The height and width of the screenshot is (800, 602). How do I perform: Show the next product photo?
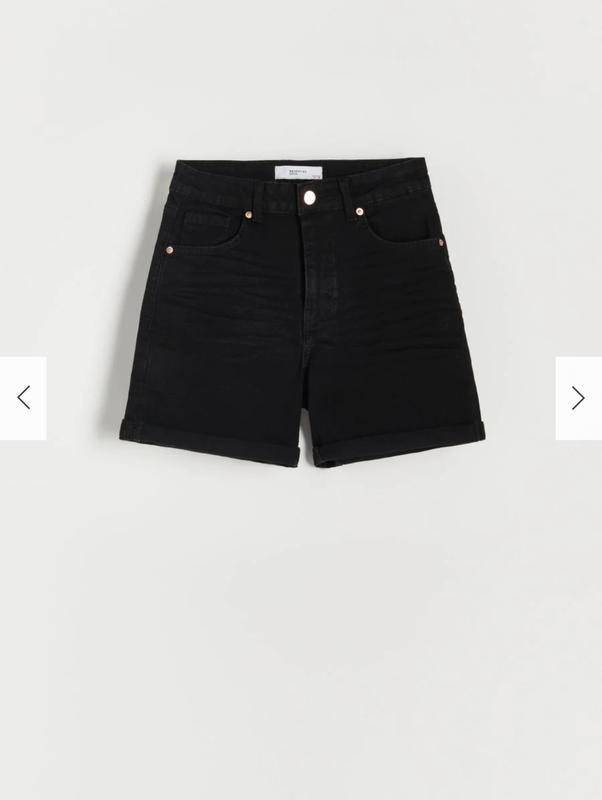coord(578,398)
